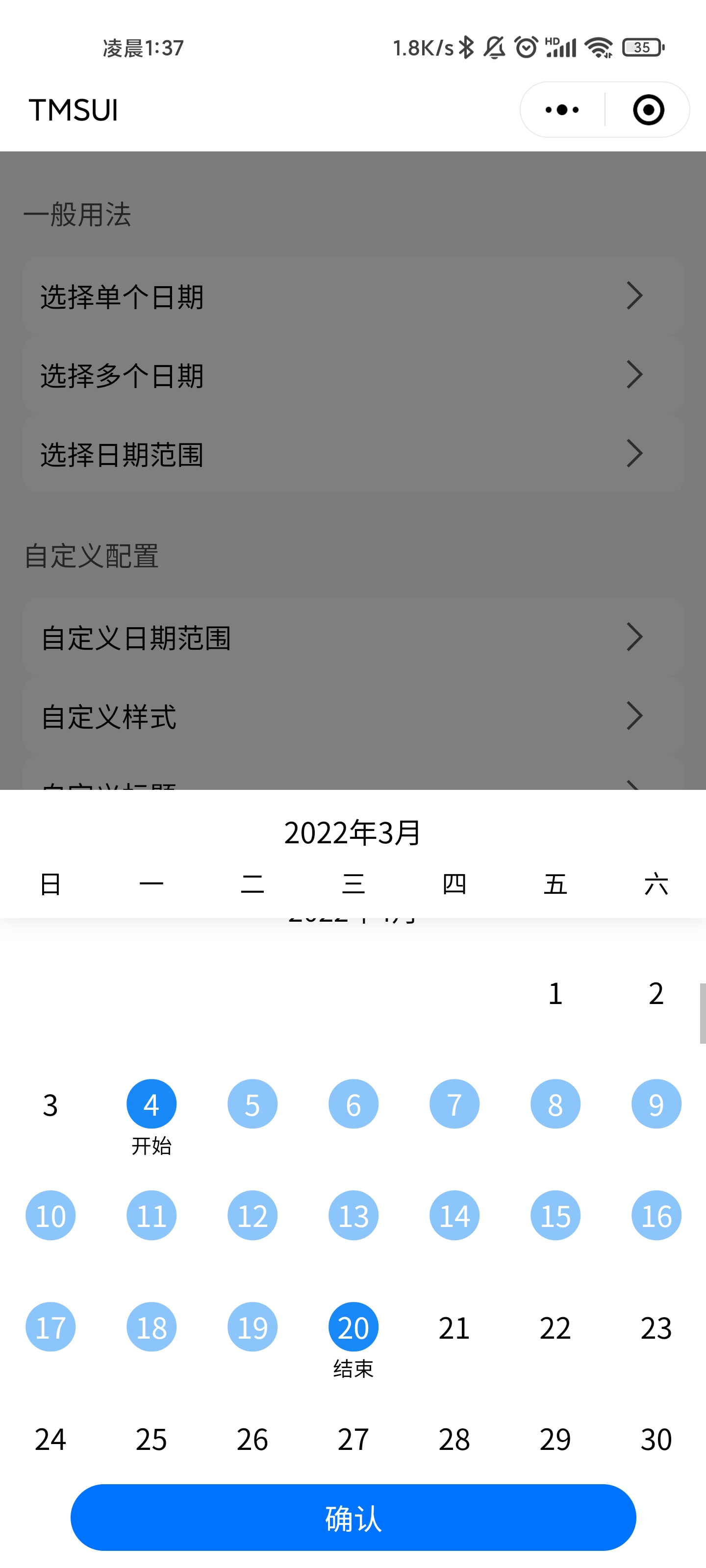706x1568 pixels.
Task: Pick day 21 in the calendar
Action: (454, 1327)
